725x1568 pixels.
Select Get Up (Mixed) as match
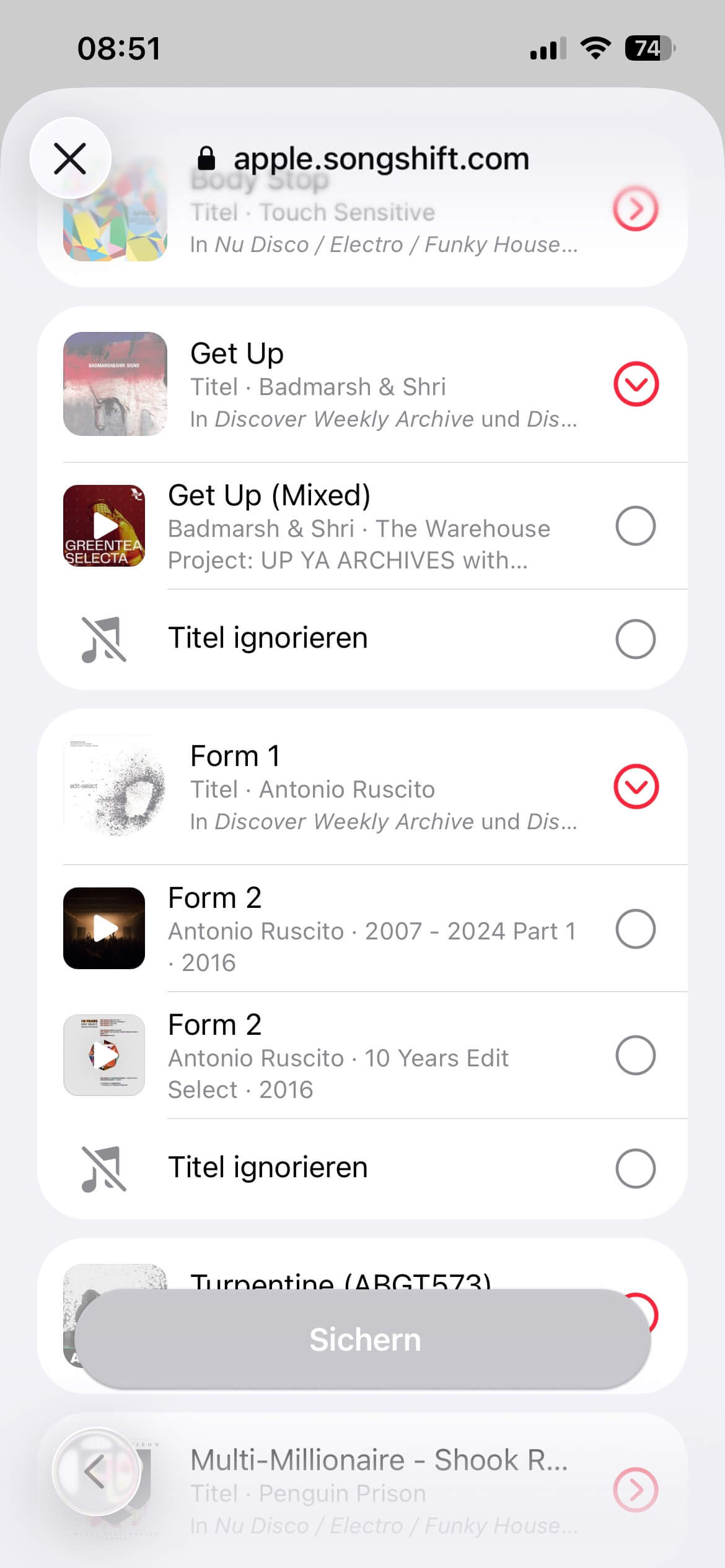(635, 526)
